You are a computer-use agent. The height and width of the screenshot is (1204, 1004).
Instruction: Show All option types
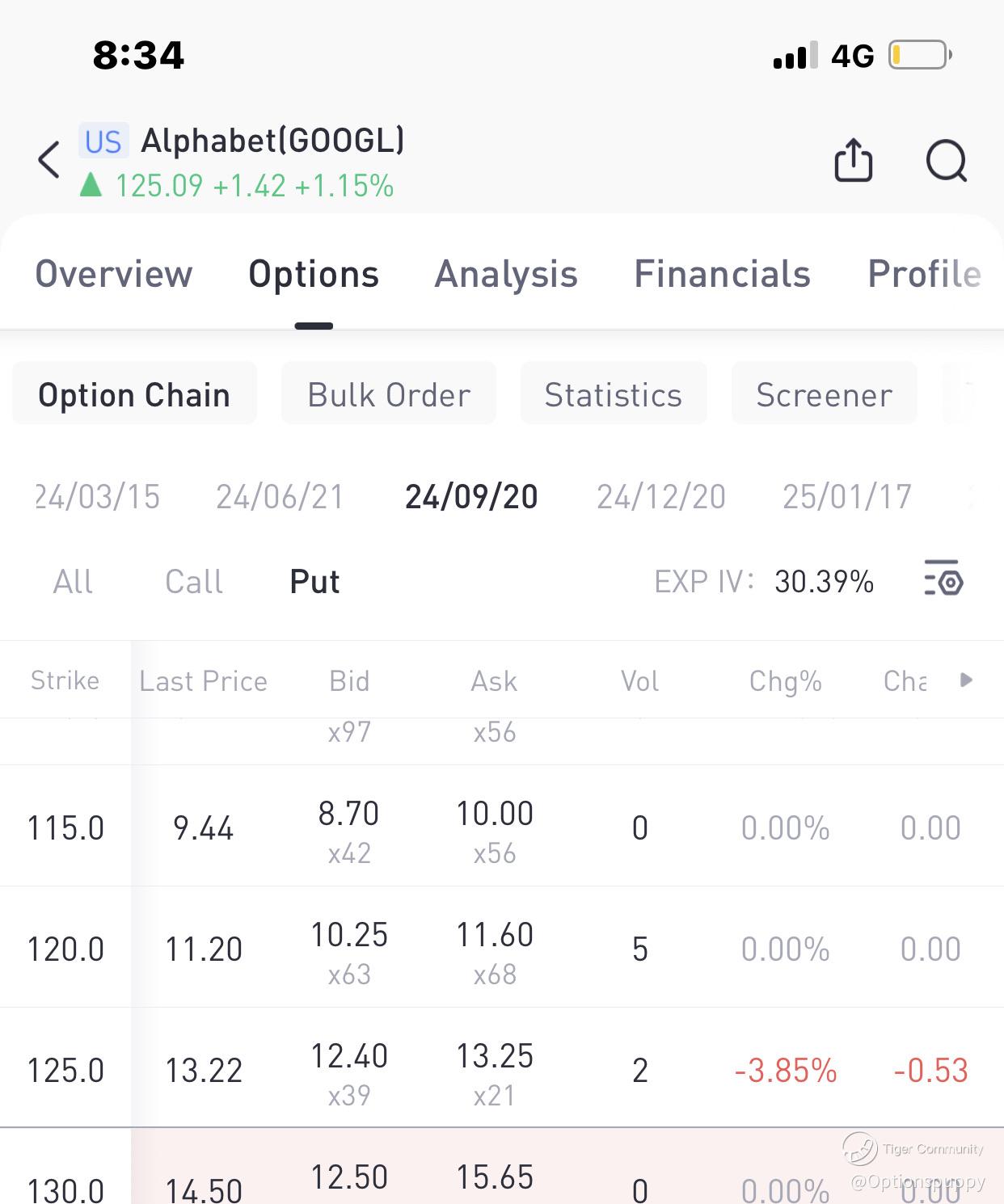point(73,581)
